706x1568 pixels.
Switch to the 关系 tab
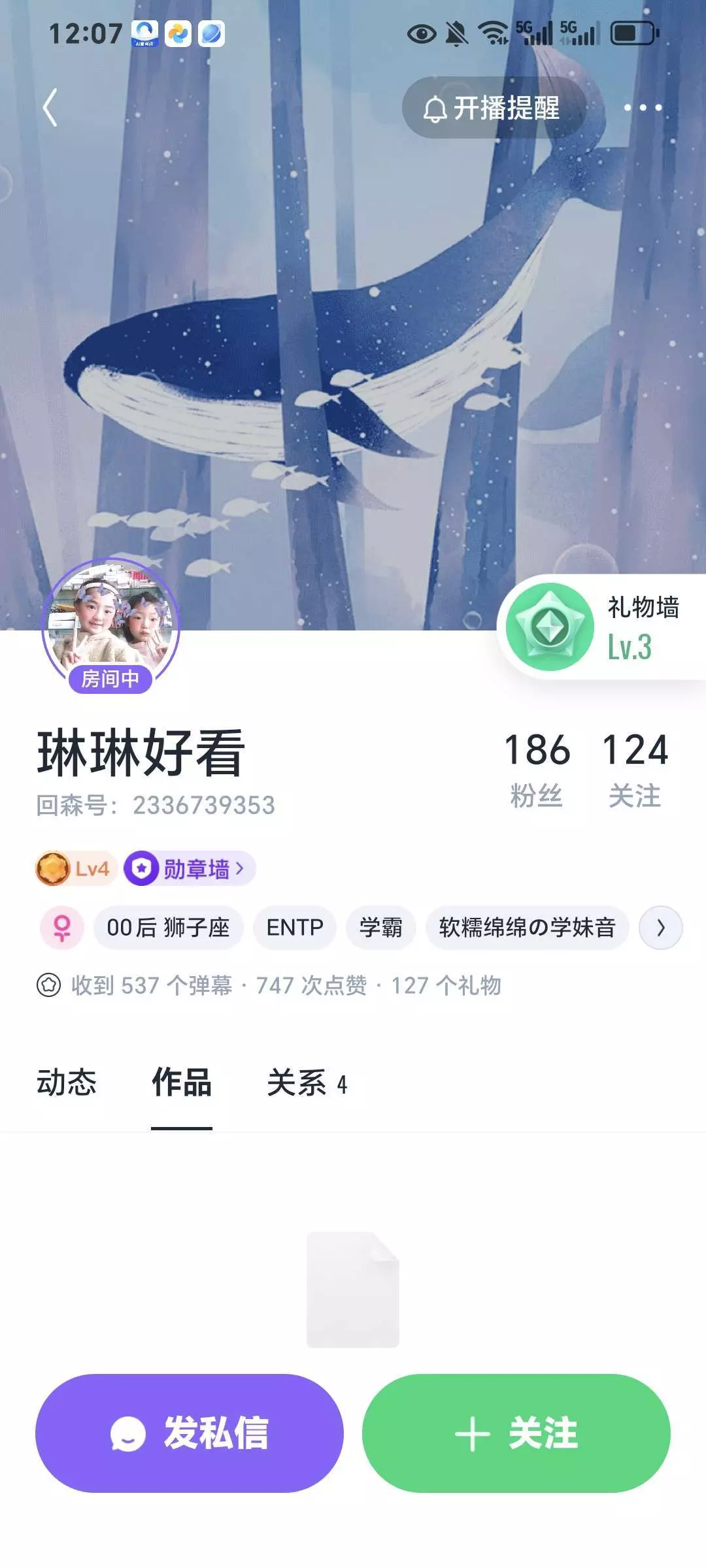click(307, 1083)
